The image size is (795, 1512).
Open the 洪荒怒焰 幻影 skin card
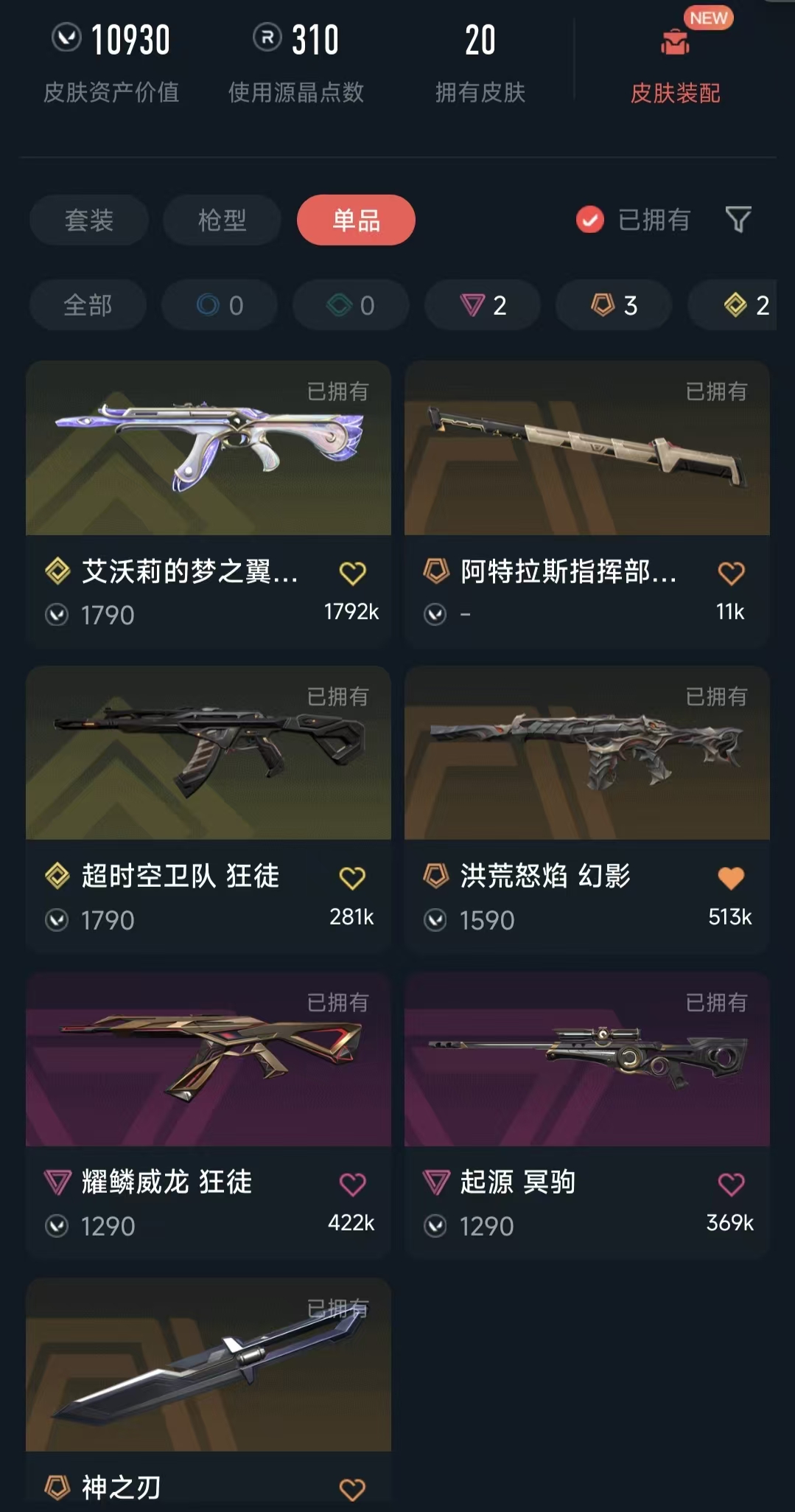(587, 753)
